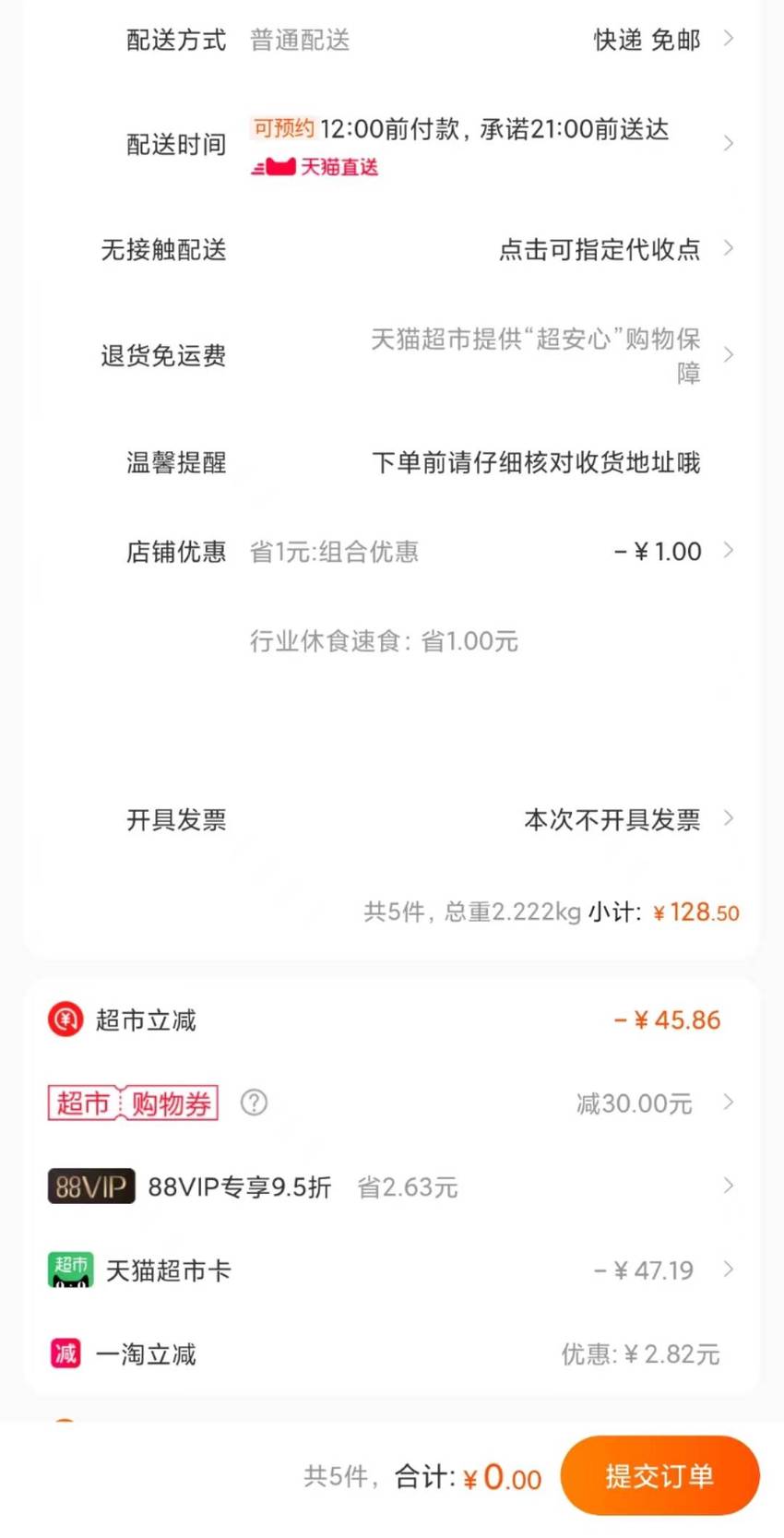Open the 88VIP专享9.5折 discount row
The height and width of the screenshot is (1538, 784).
tap(392, 1186)
